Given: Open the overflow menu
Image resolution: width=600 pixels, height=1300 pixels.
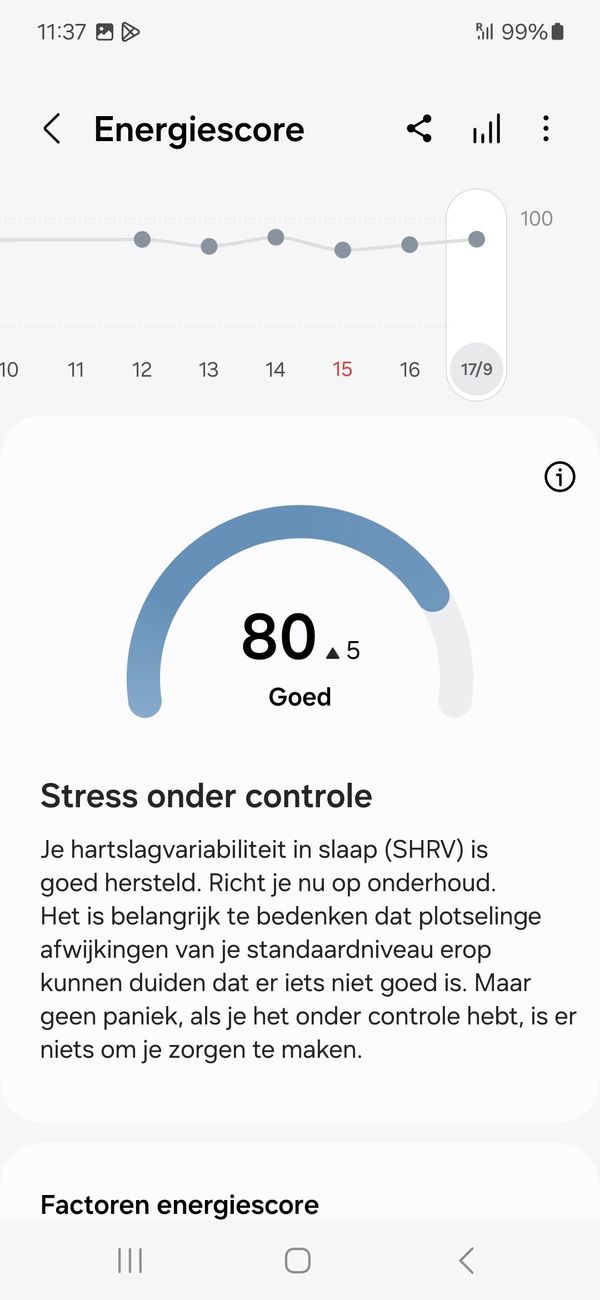Looking at the screenshot, I should click(x=545, y=129).
